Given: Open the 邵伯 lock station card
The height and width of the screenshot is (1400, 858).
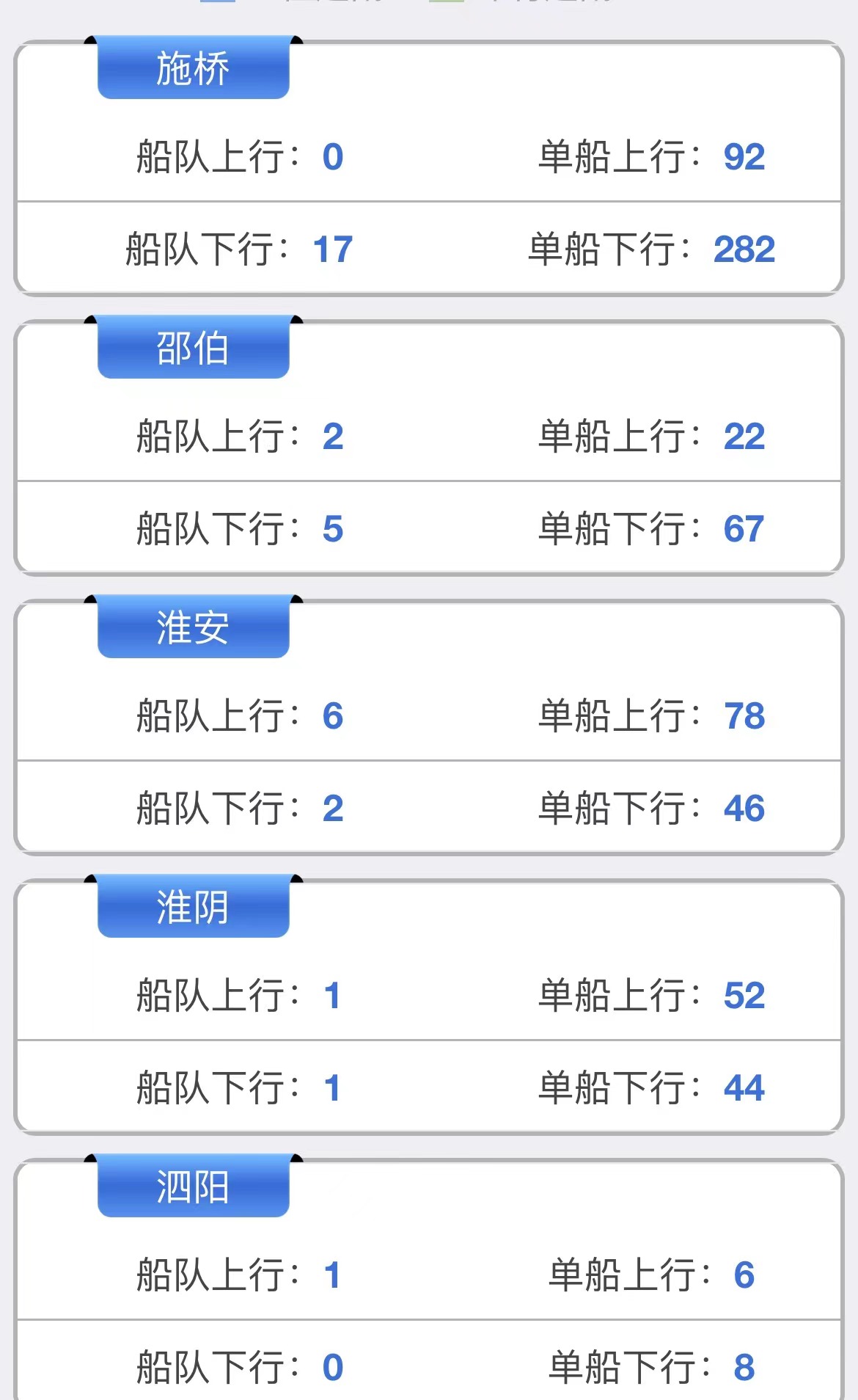Looking at the screenshot, I should click(429, 448).
